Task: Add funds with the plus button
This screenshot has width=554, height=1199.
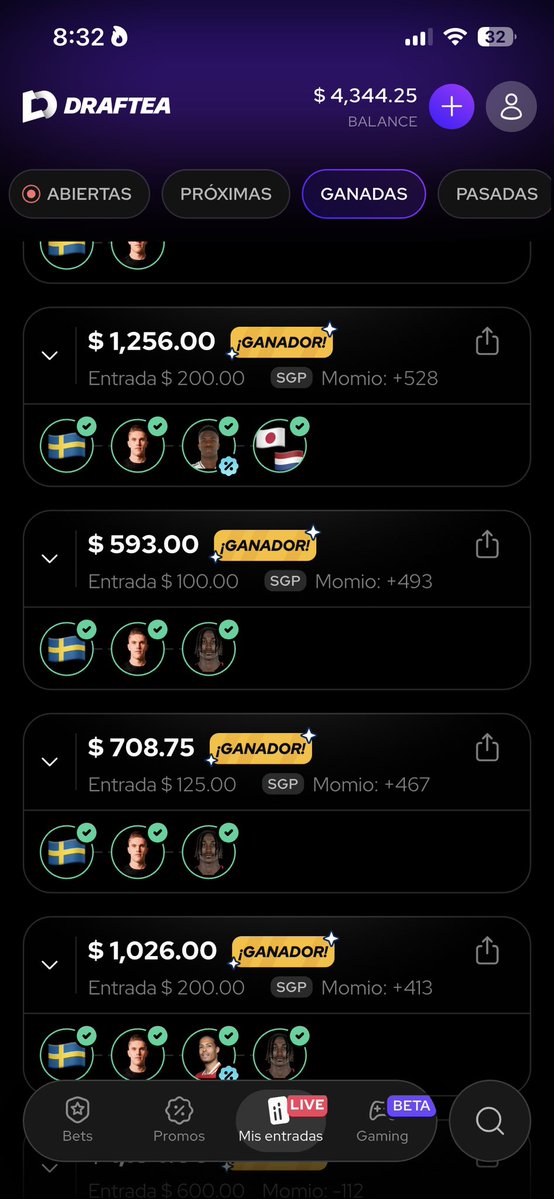Action: [x=451, y=106]
